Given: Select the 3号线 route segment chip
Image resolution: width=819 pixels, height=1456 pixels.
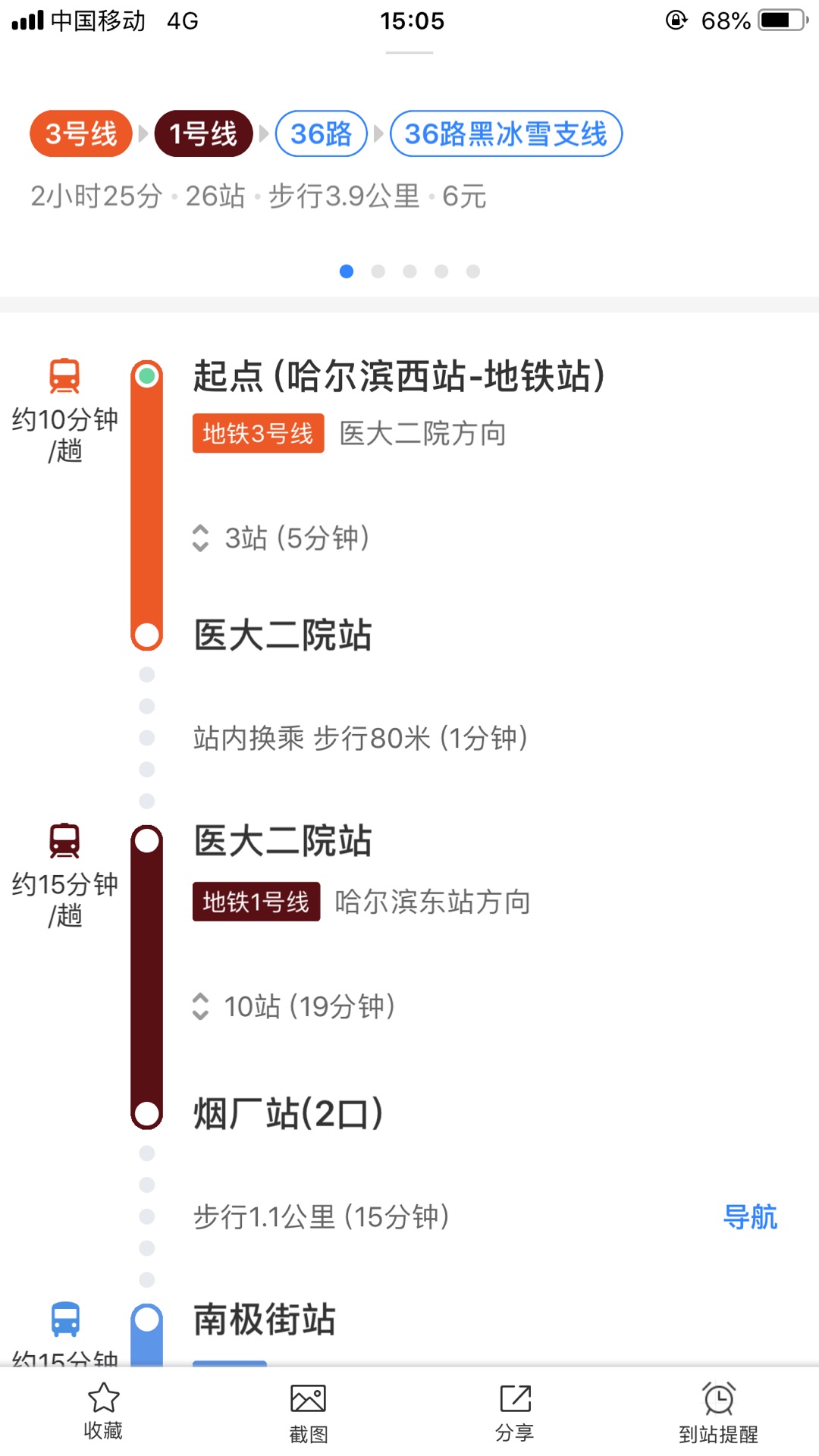Looking at the screenshot, I should [x=81, y=134].
